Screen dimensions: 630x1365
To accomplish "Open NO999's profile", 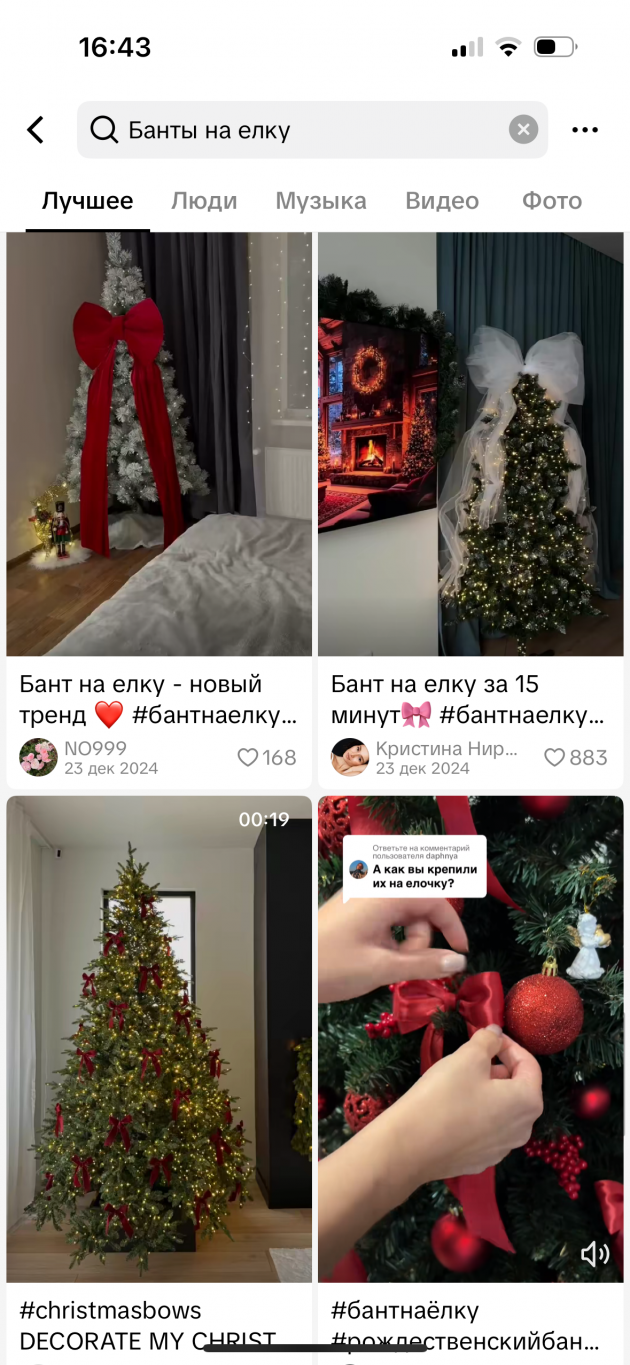I will [x=39, y=758].
